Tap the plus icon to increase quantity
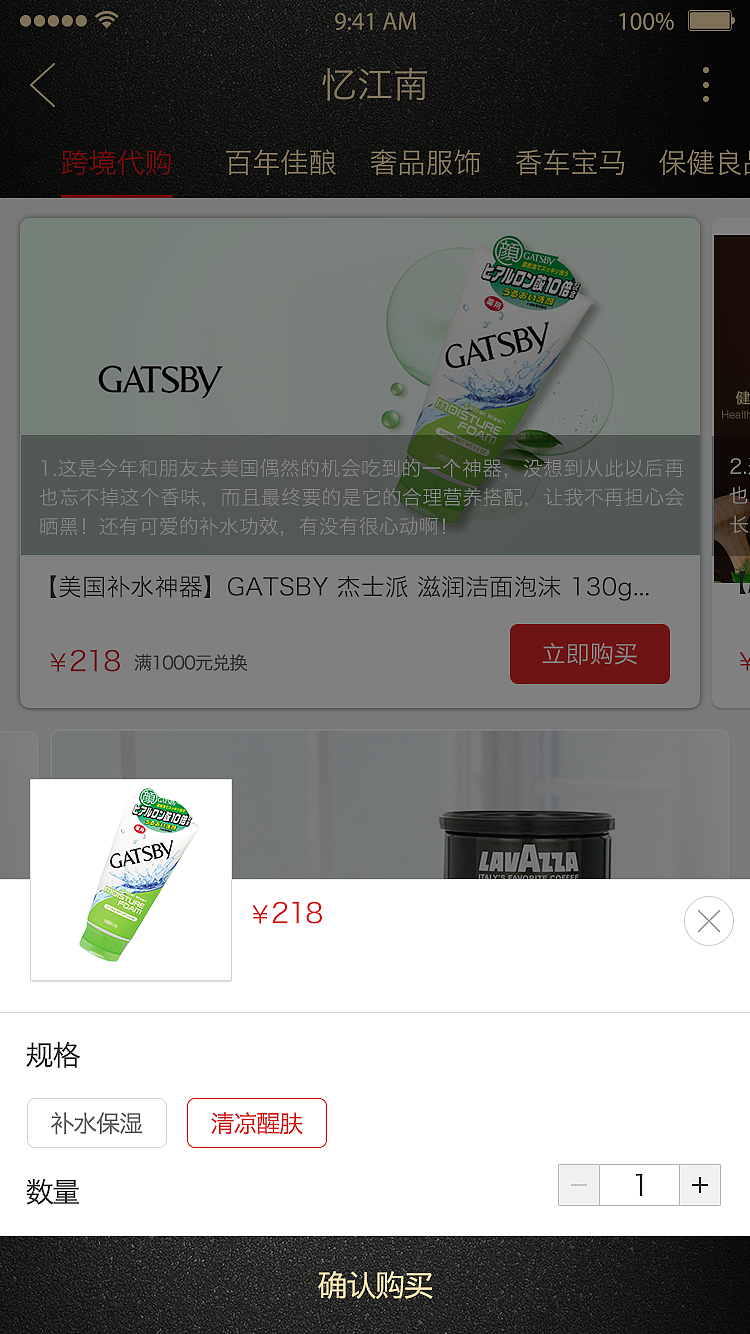Screen dimensions: 750x1334 pos(700,1185)
